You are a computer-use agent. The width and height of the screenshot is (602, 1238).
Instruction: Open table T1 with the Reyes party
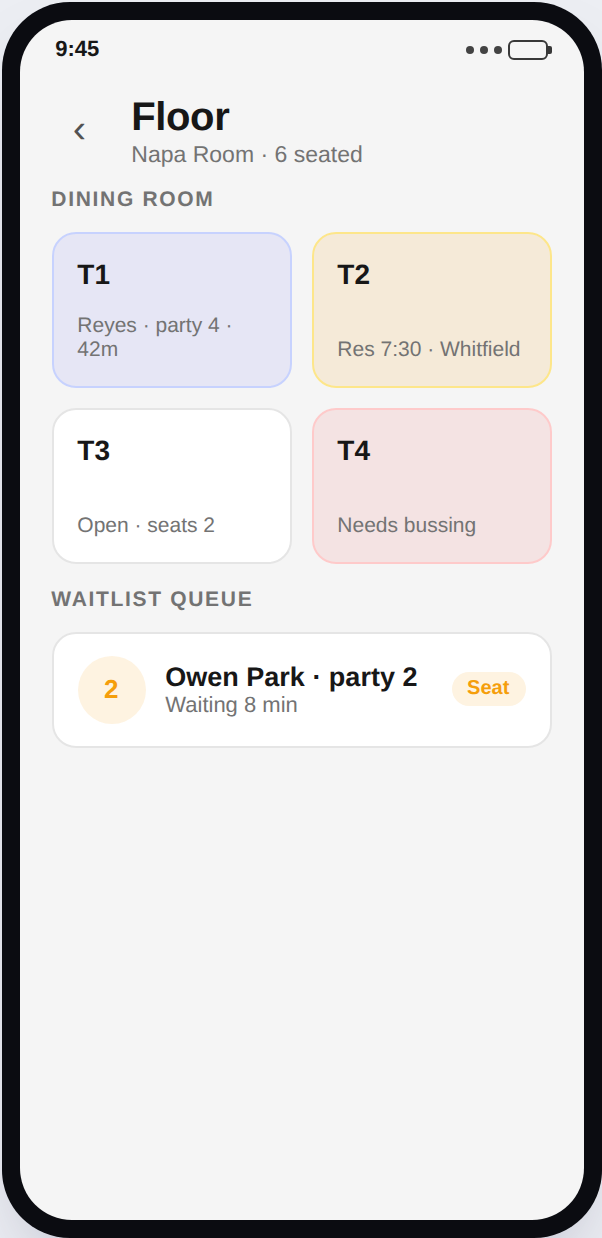(172, 310)
